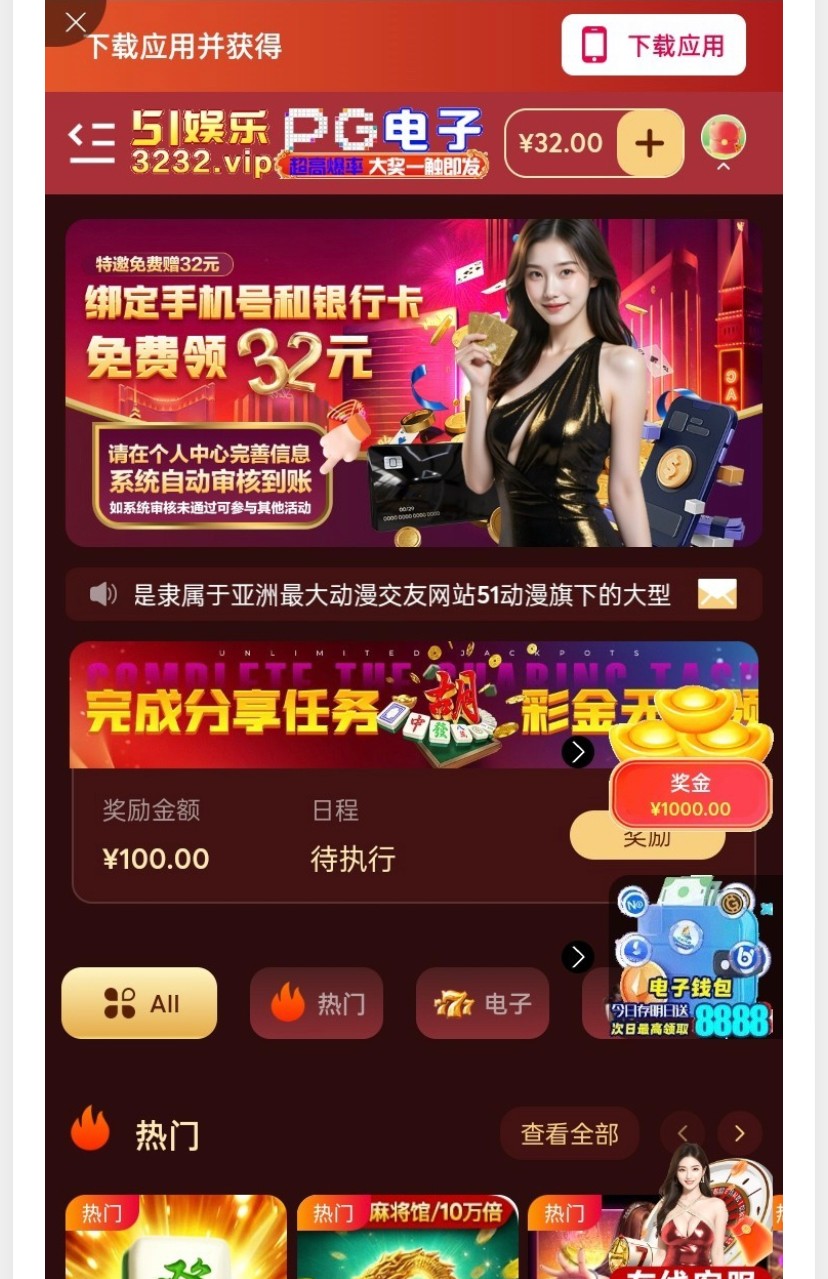Tap the 下载应用 download button
The image size is (828, 1279).
[x=653, y=45]
